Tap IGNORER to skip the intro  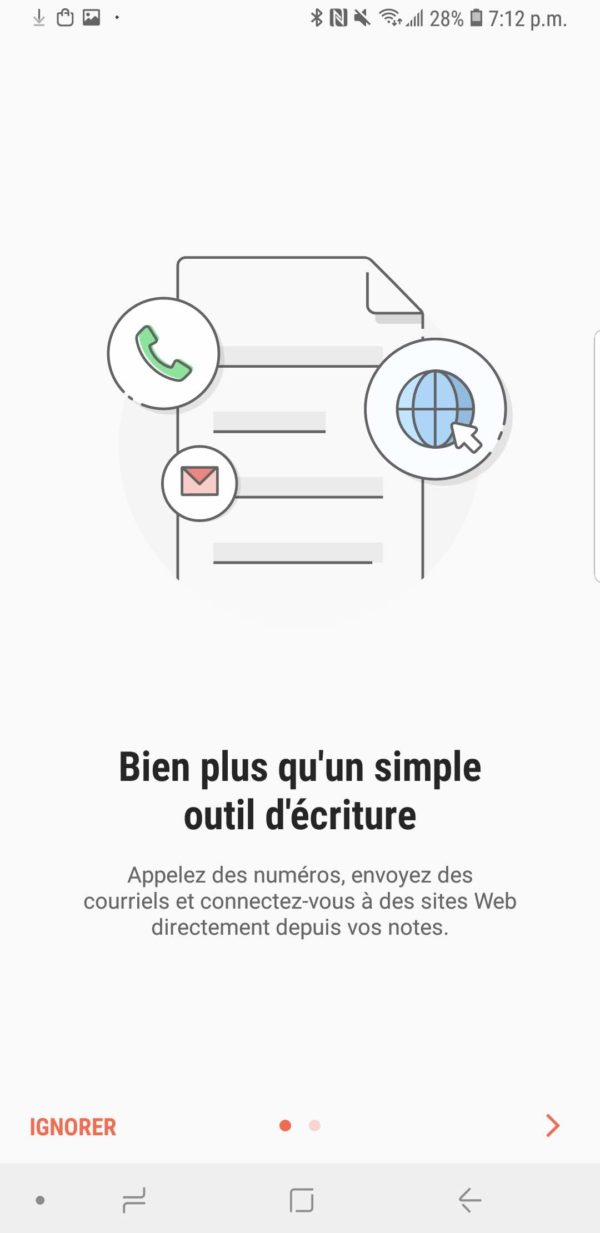pos(73,1127)
